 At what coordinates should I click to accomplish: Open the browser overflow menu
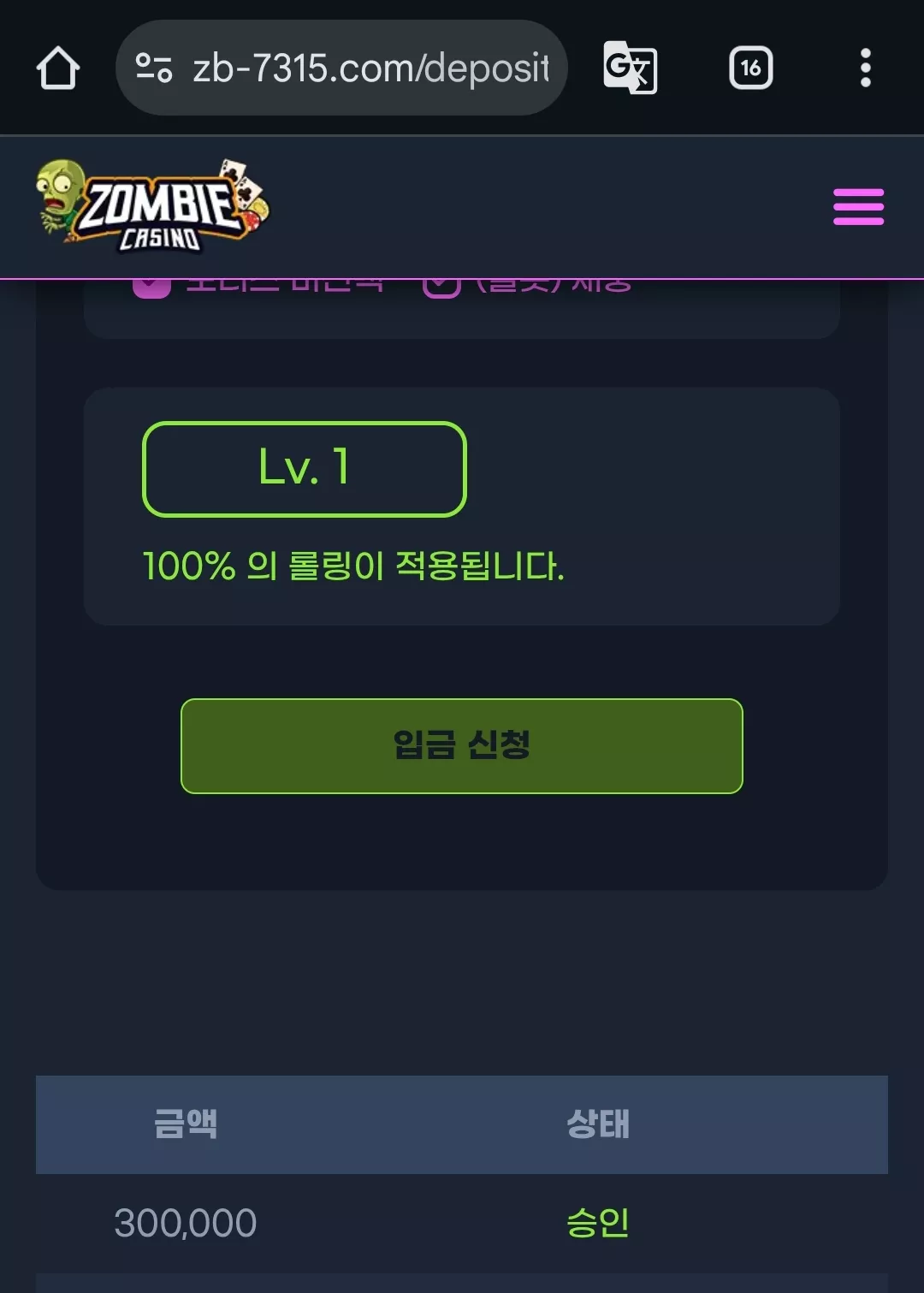click(x=866, y=68)
